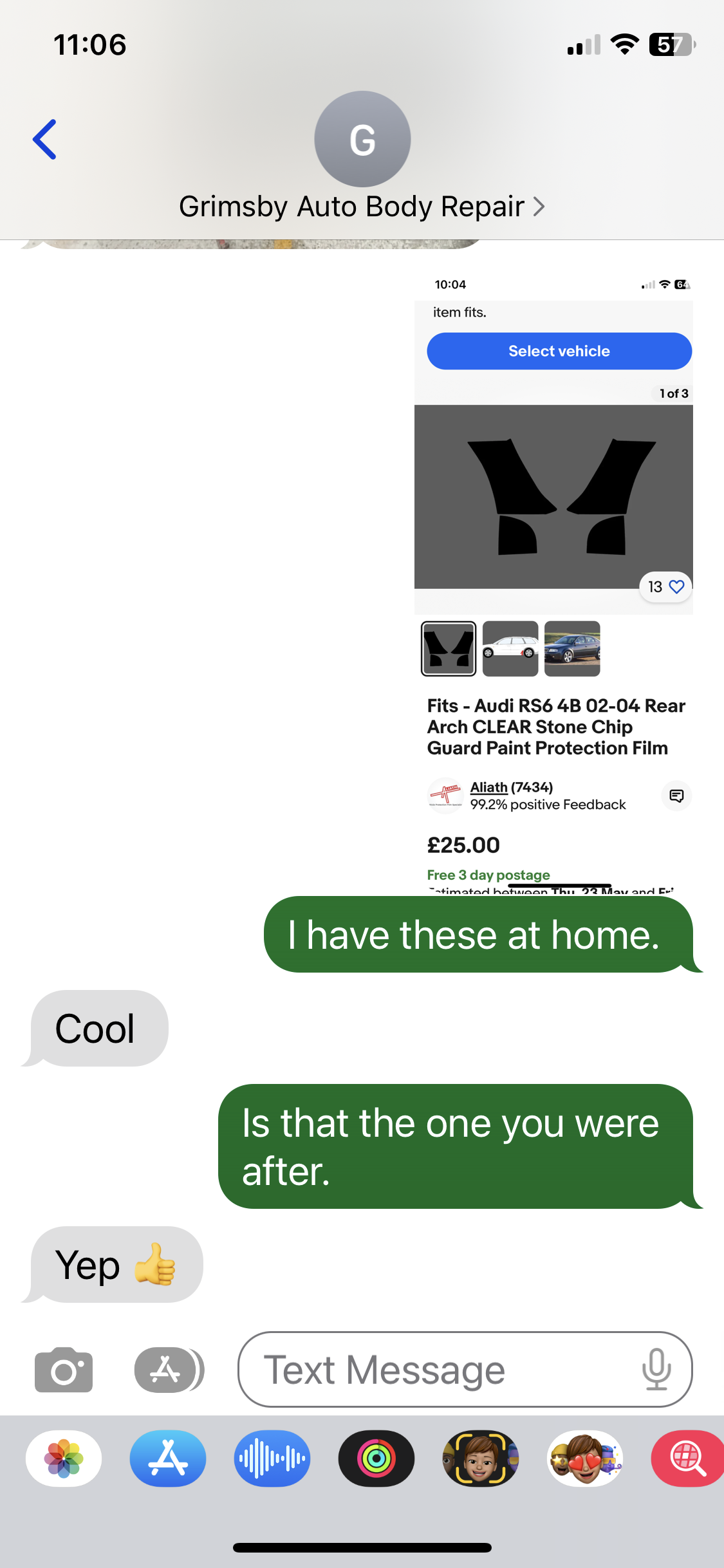Open the red images search app
The image size is (724, 1568).
[687, 1459]
